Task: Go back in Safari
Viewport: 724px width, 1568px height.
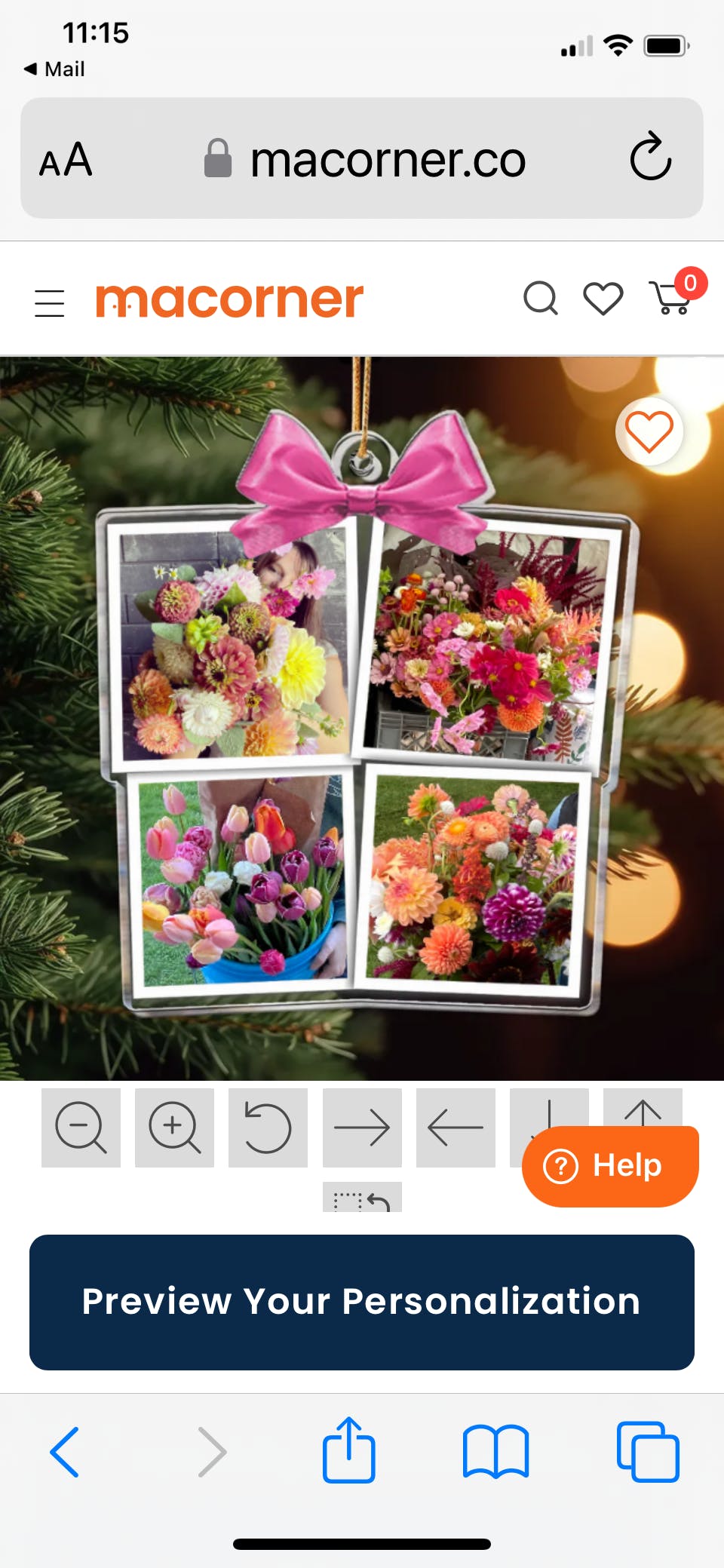Action: 65,1452
